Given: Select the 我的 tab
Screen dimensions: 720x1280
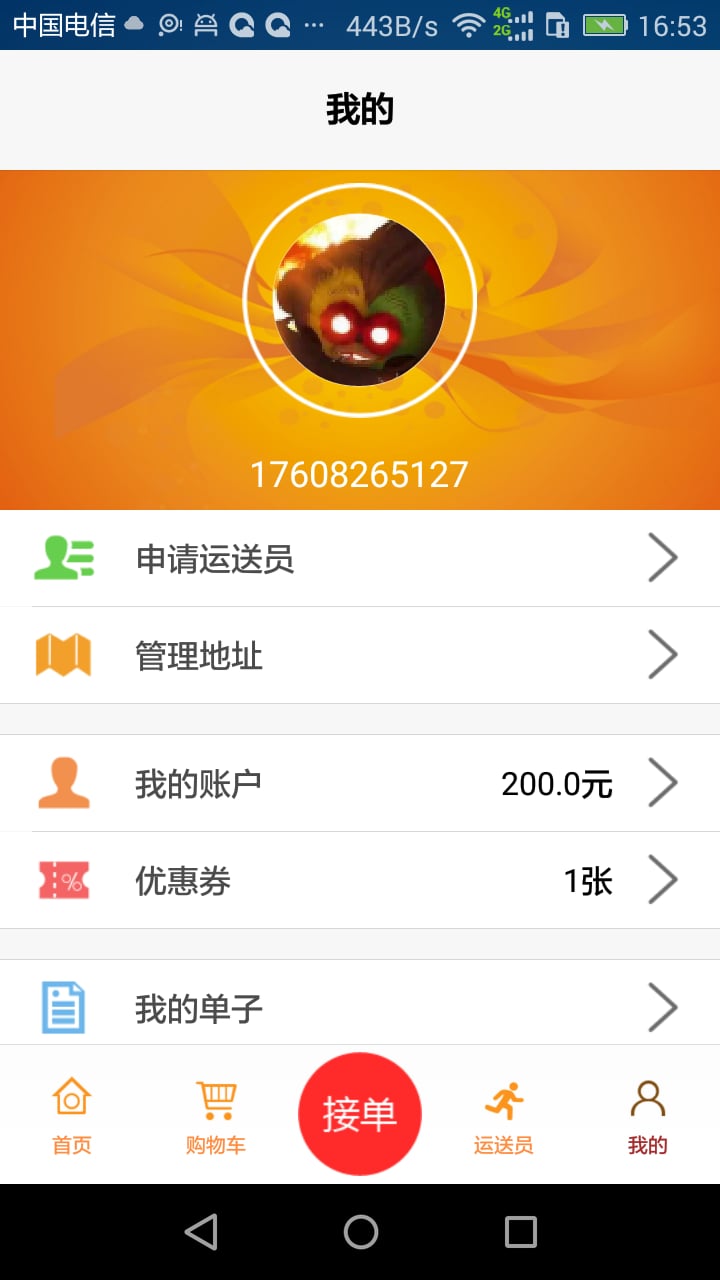Looking at the screenshot, I should 647,1117.
